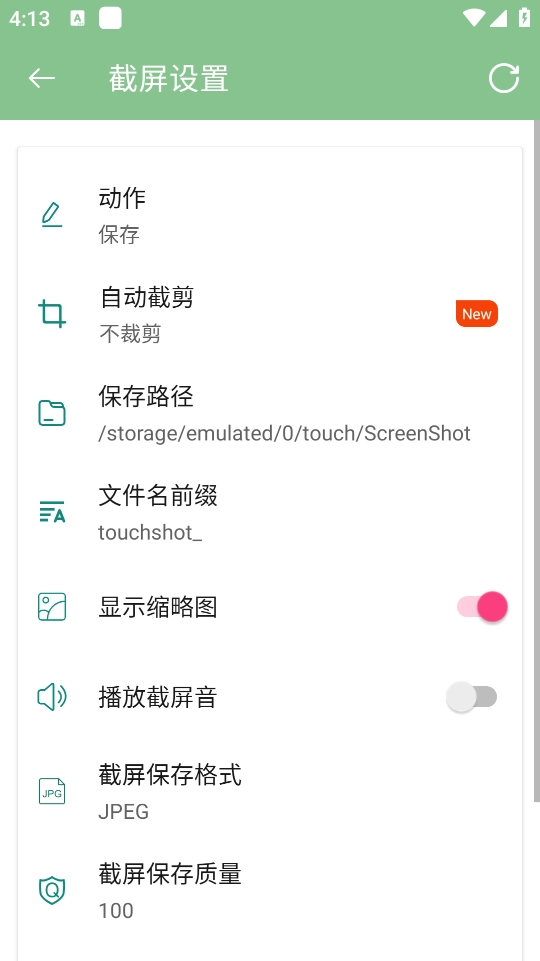This screenshot has height=961, width=540.
Task: Turn off the 显示缩略图 switch
Action: [482, 607]
